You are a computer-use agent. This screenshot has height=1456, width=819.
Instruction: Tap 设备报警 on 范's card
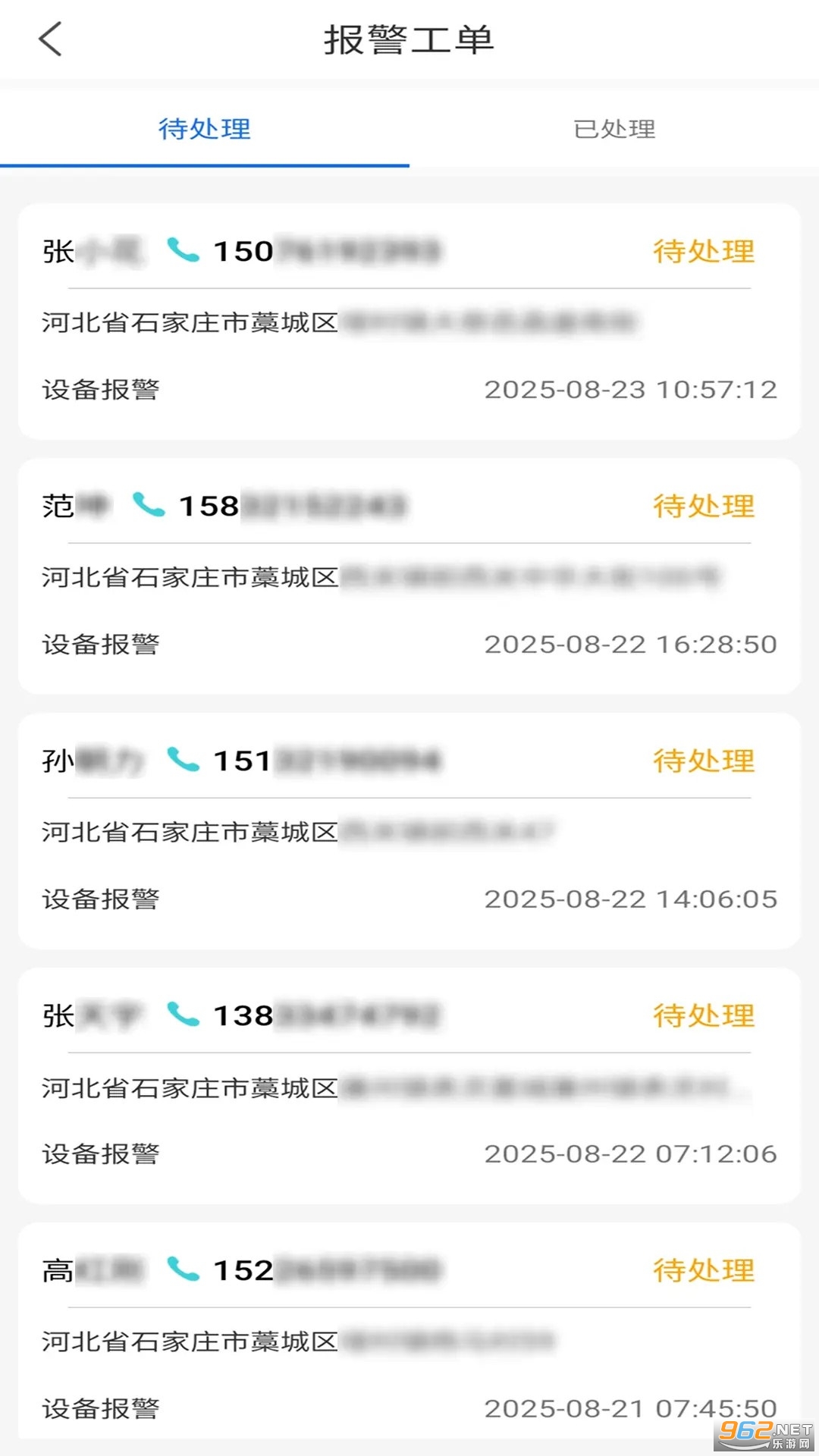tap(101, 643)
